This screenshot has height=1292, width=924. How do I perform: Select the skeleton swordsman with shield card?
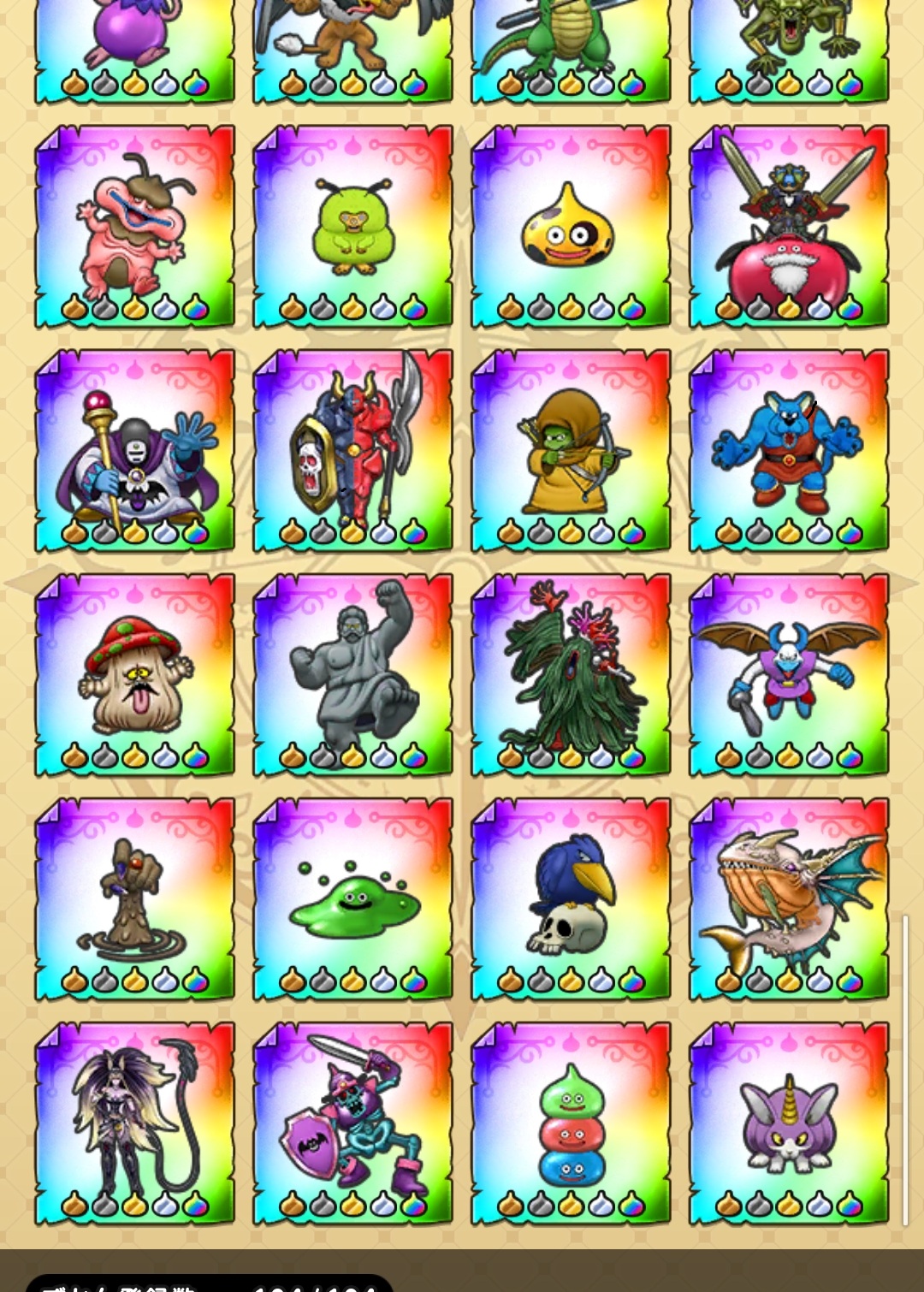click(352, 1123)
